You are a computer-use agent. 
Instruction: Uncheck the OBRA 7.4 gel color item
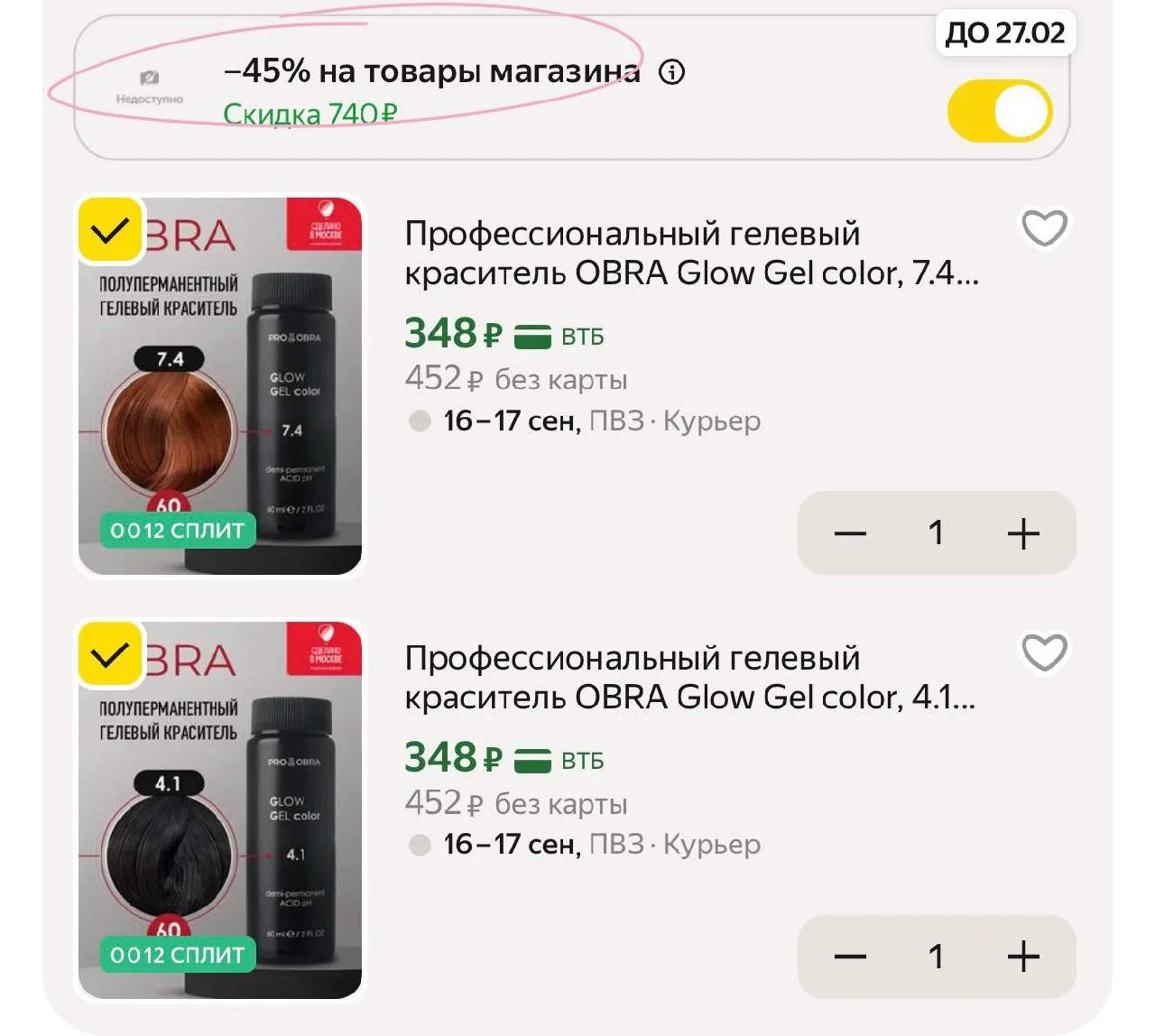pyautogui.click(x=110, y=231)
